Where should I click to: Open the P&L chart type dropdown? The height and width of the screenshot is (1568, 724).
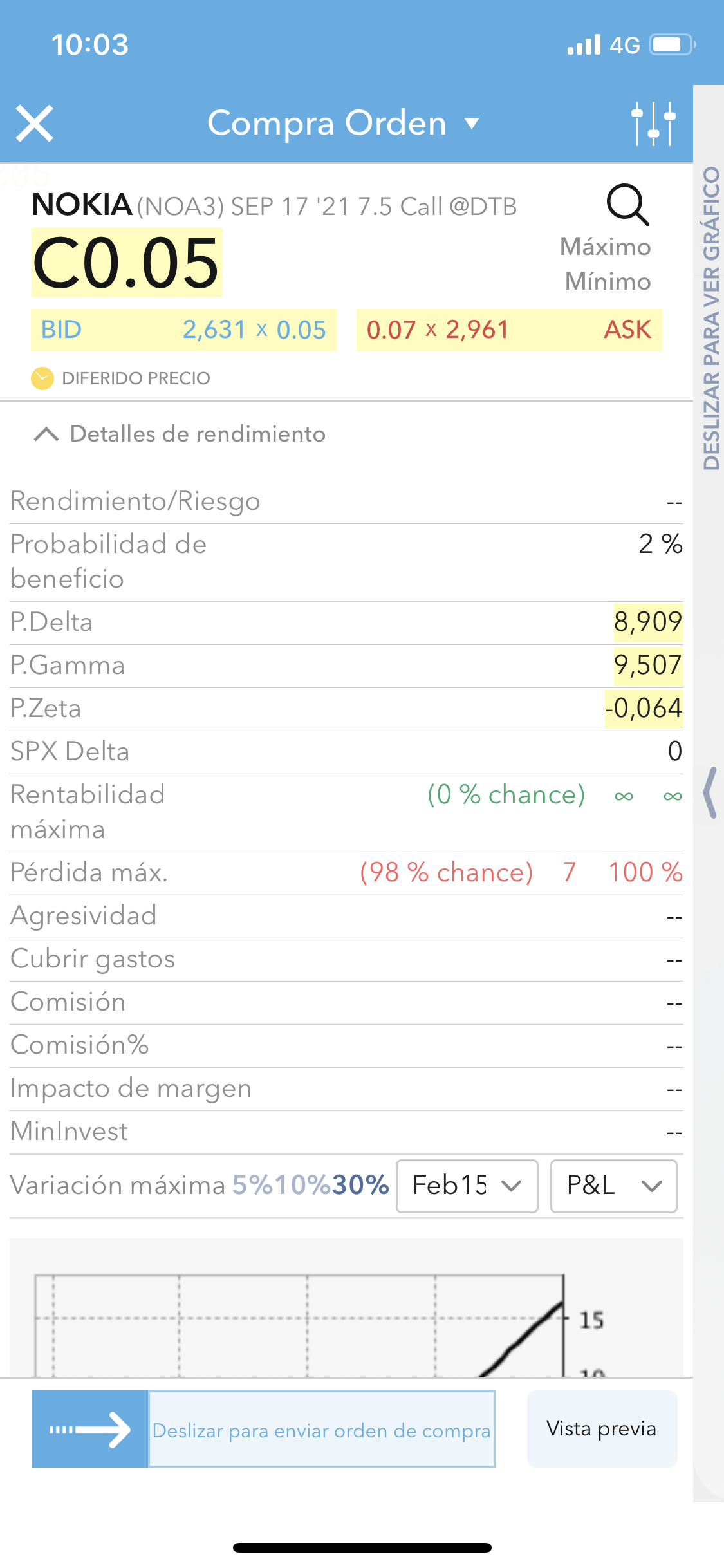click(613, 1186)
